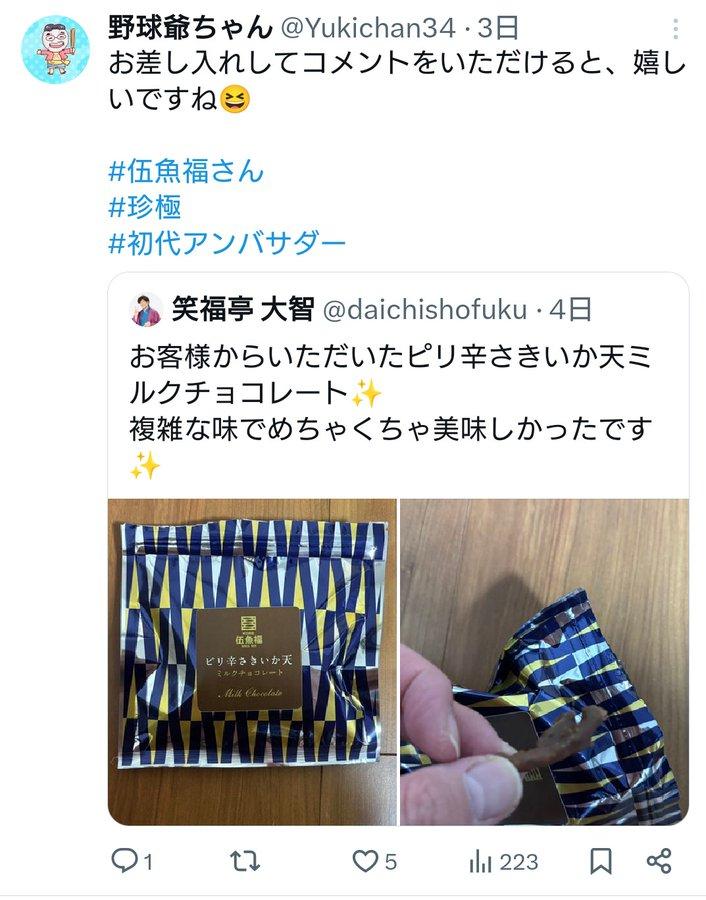View post analytics showing 223 views
The image size is (706, 900).
(503, 861)
